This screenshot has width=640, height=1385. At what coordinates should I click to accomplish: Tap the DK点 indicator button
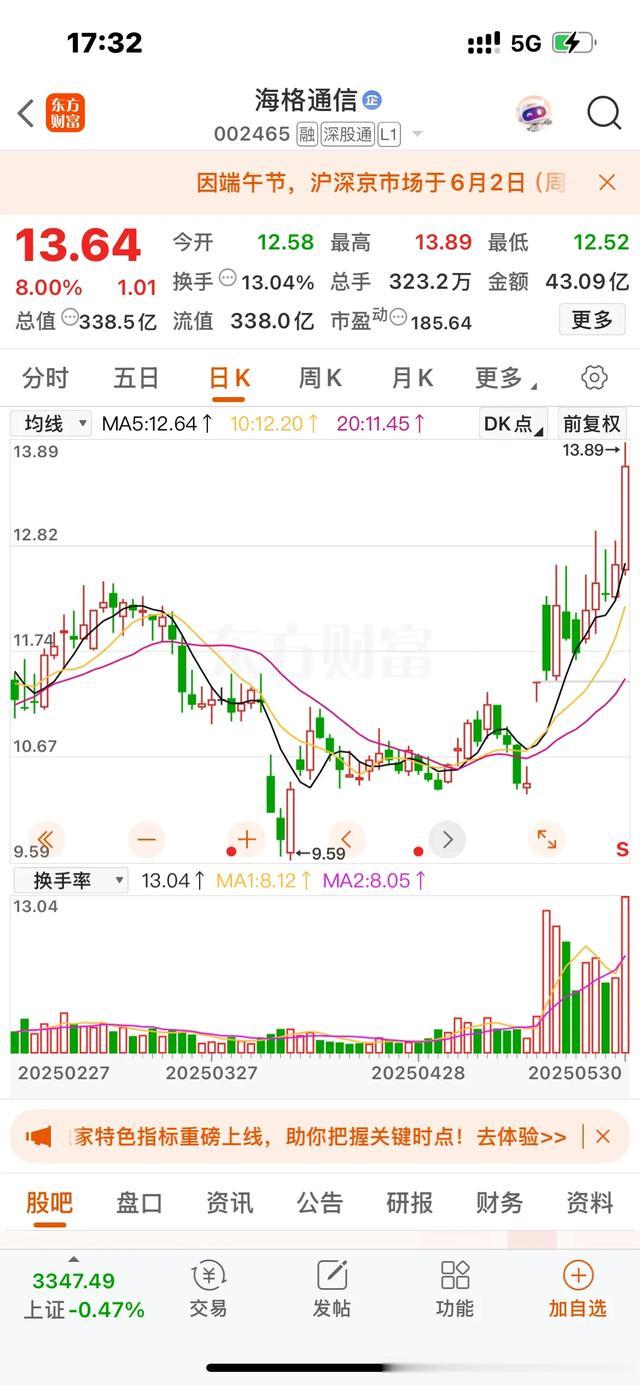[x=514, y=424]
